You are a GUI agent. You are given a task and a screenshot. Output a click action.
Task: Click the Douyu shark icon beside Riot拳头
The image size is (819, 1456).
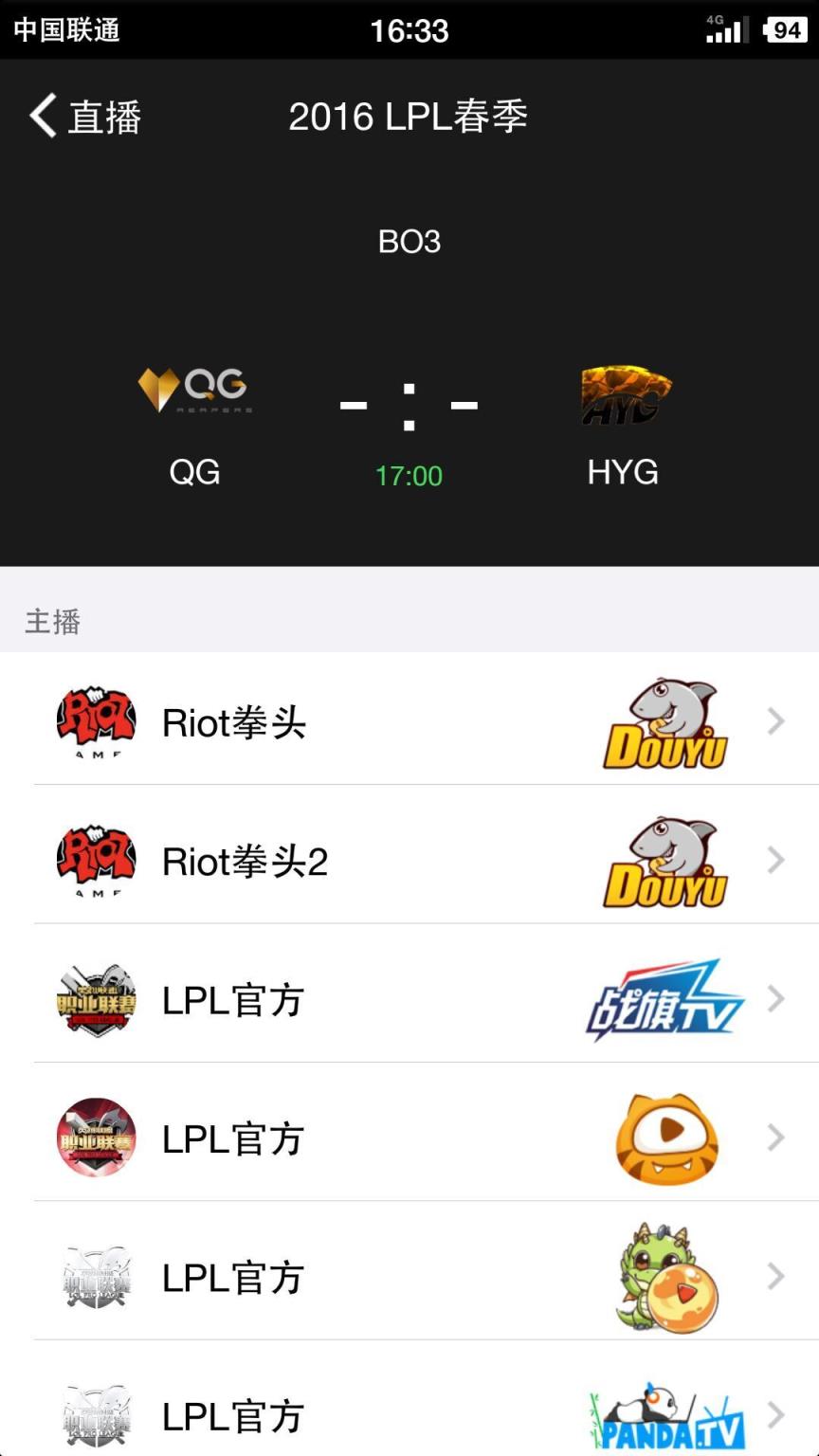[664, 720]
